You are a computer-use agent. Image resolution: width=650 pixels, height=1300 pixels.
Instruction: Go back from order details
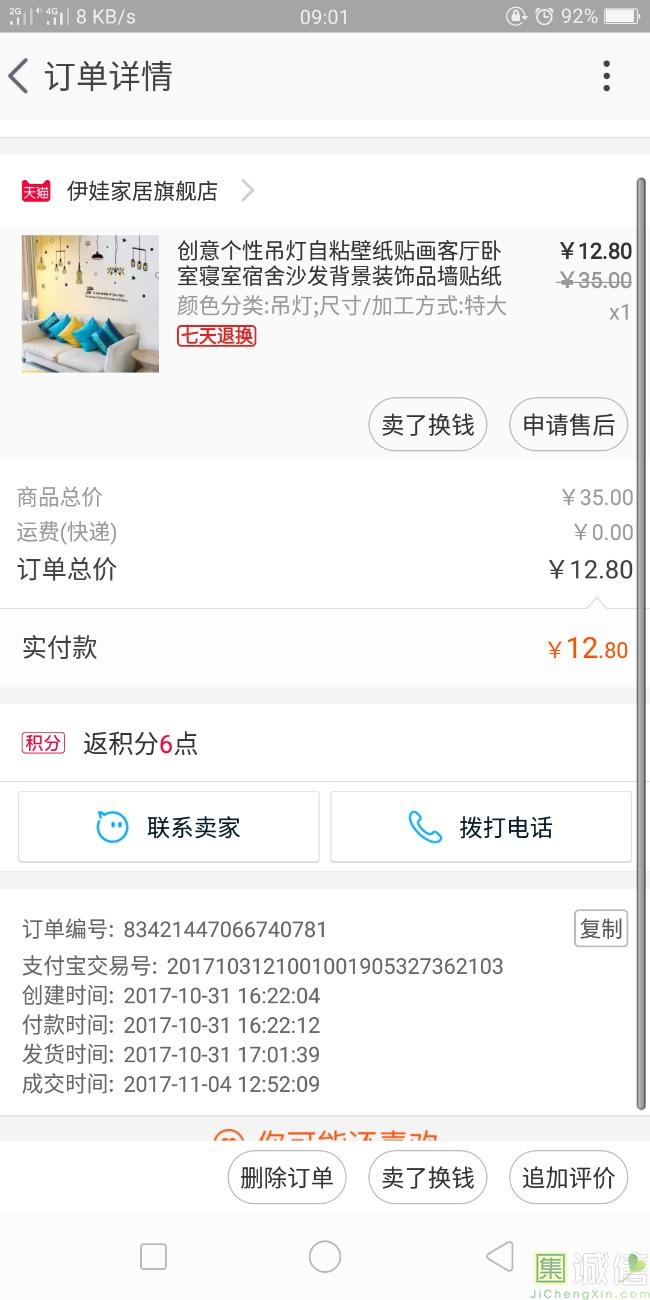click(x=19, y=76)
